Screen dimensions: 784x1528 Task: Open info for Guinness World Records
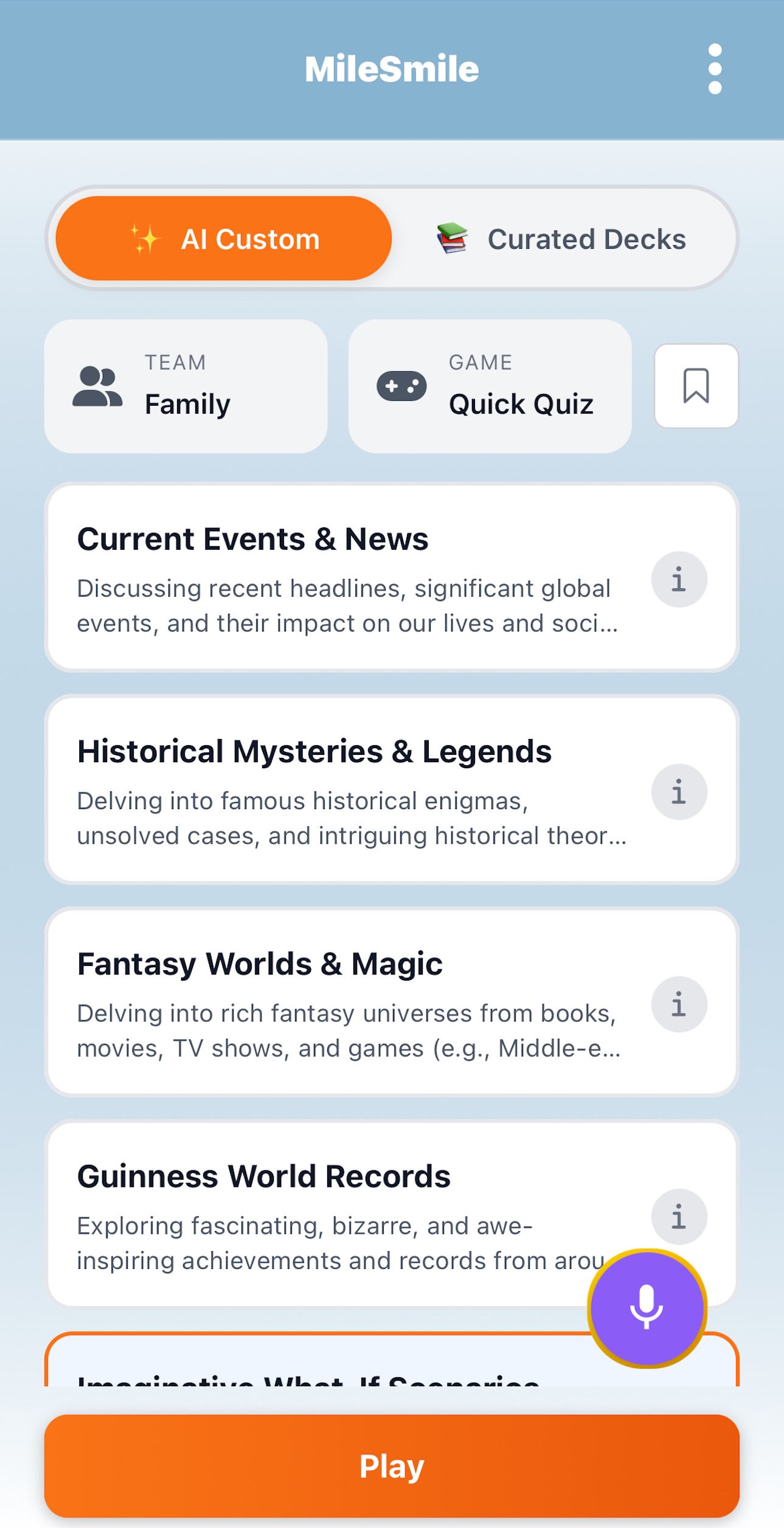pyautogui.click(x=679, y=1215)
